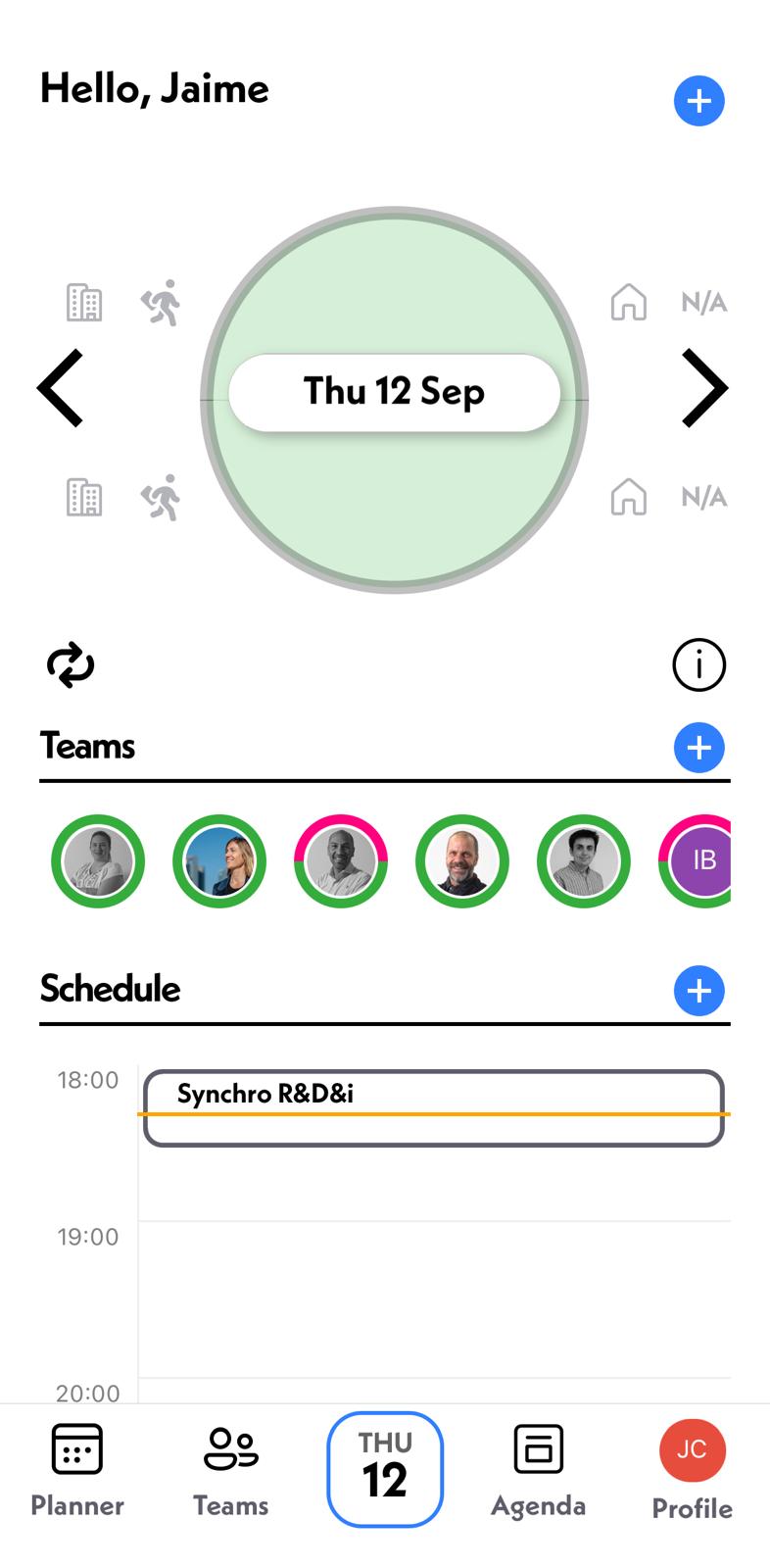Tap the blue plus button beside the greeting

pos(698,101)
